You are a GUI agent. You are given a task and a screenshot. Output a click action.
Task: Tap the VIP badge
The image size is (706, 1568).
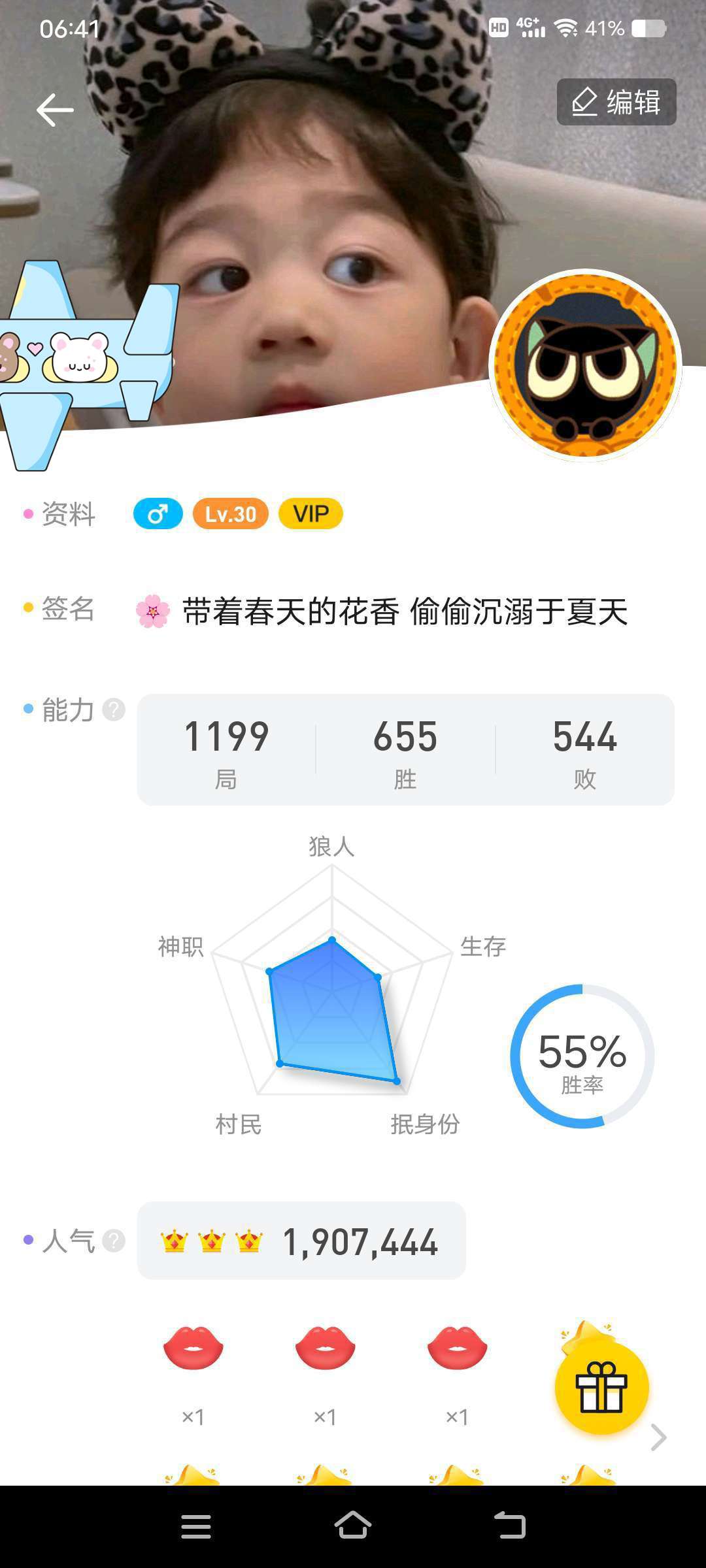(x=311, y=514)
